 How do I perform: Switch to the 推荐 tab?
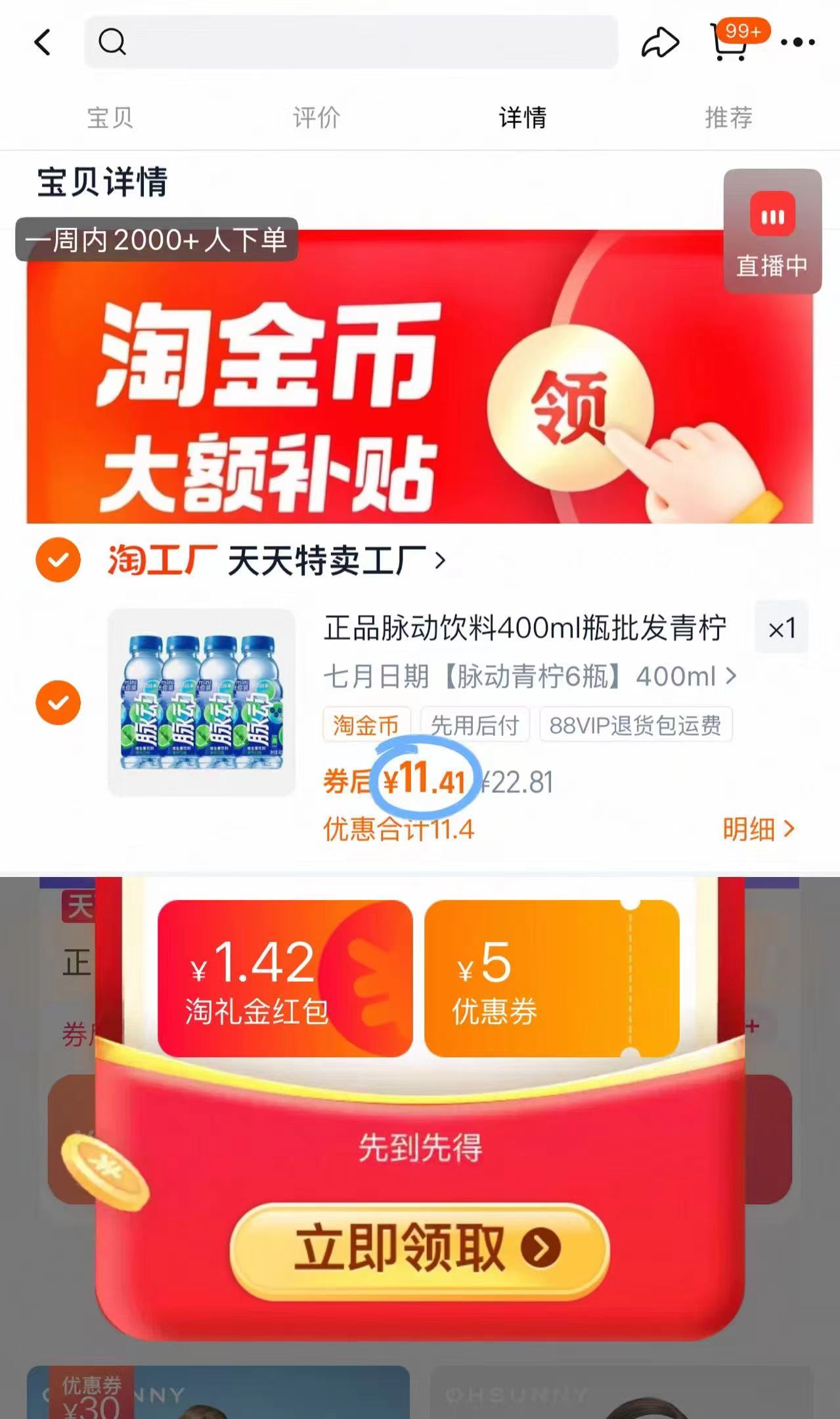coord(728,117)
